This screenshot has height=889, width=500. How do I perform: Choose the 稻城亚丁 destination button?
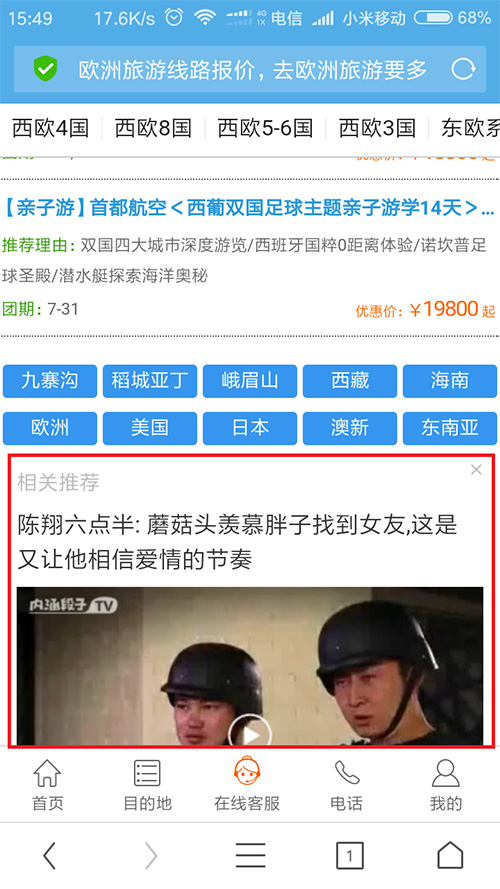pos(150,381)
